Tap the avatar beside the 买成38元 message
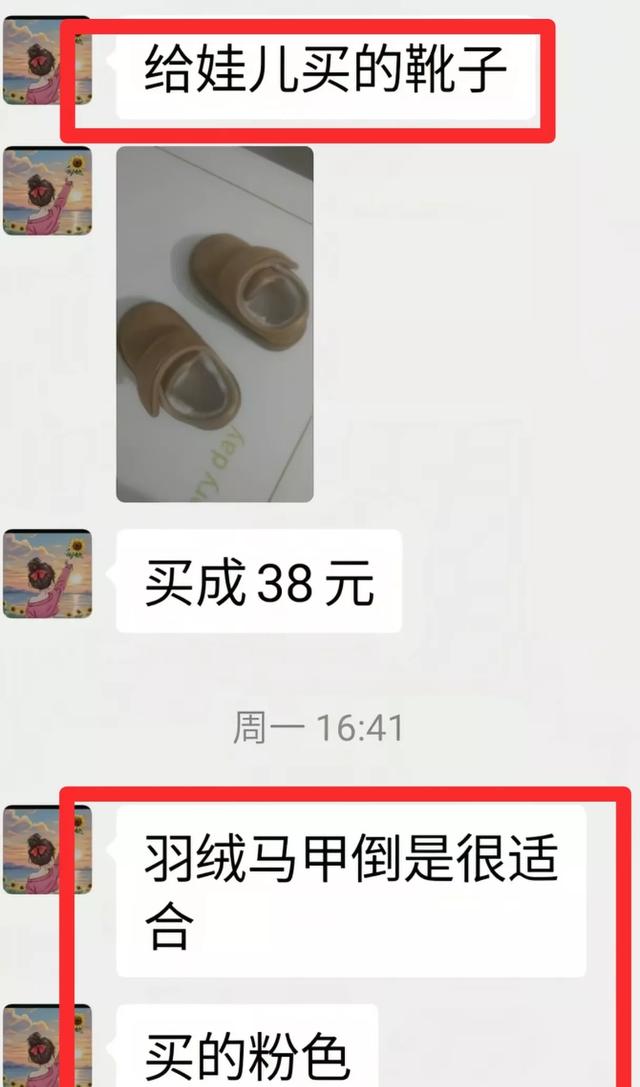The height and width of the screenshot is (1087, 640). pos(47,574)
